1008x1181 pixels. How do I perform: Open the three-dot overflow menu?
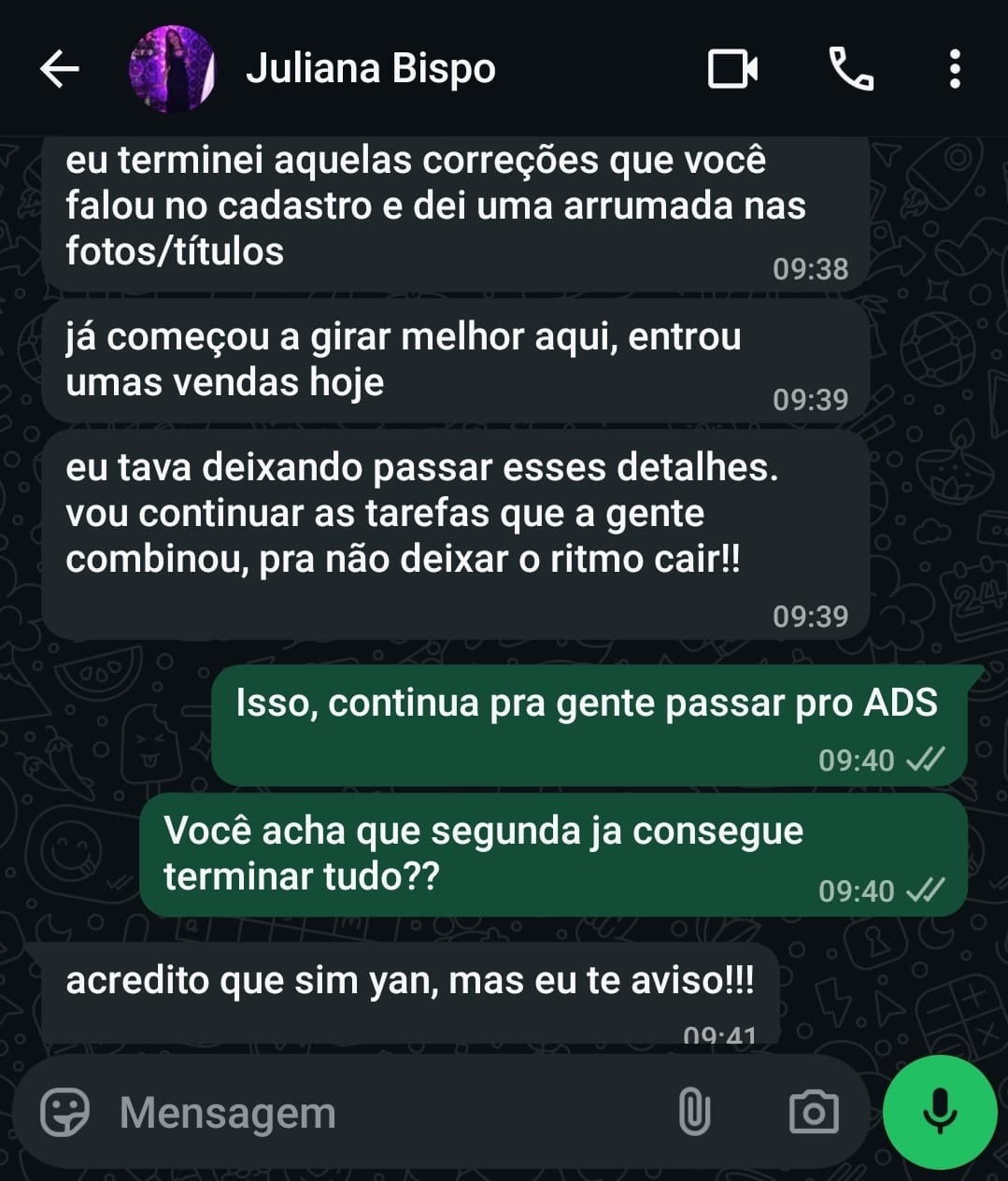click(954, 69)
